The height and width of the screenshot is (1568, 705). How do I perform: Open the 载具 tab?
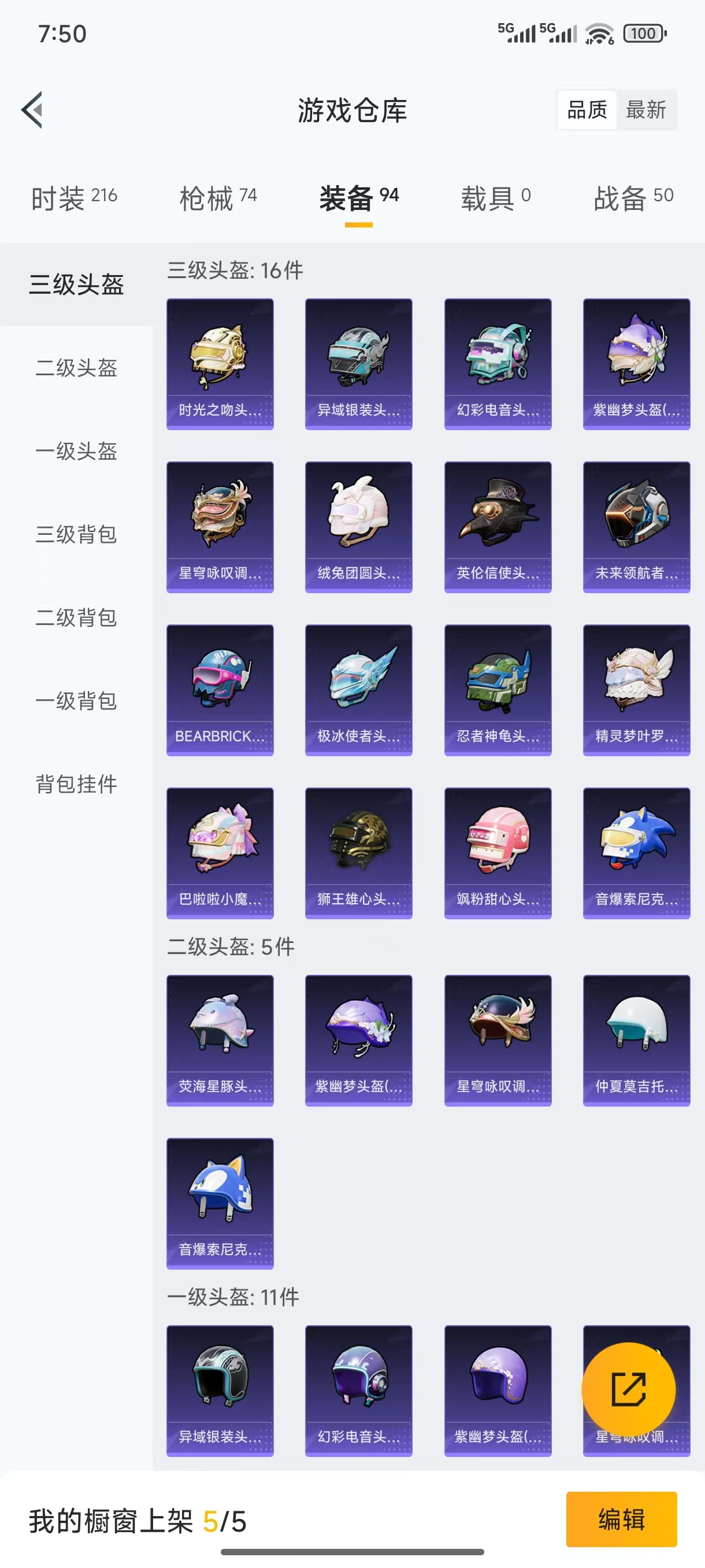tap(496, 198)
